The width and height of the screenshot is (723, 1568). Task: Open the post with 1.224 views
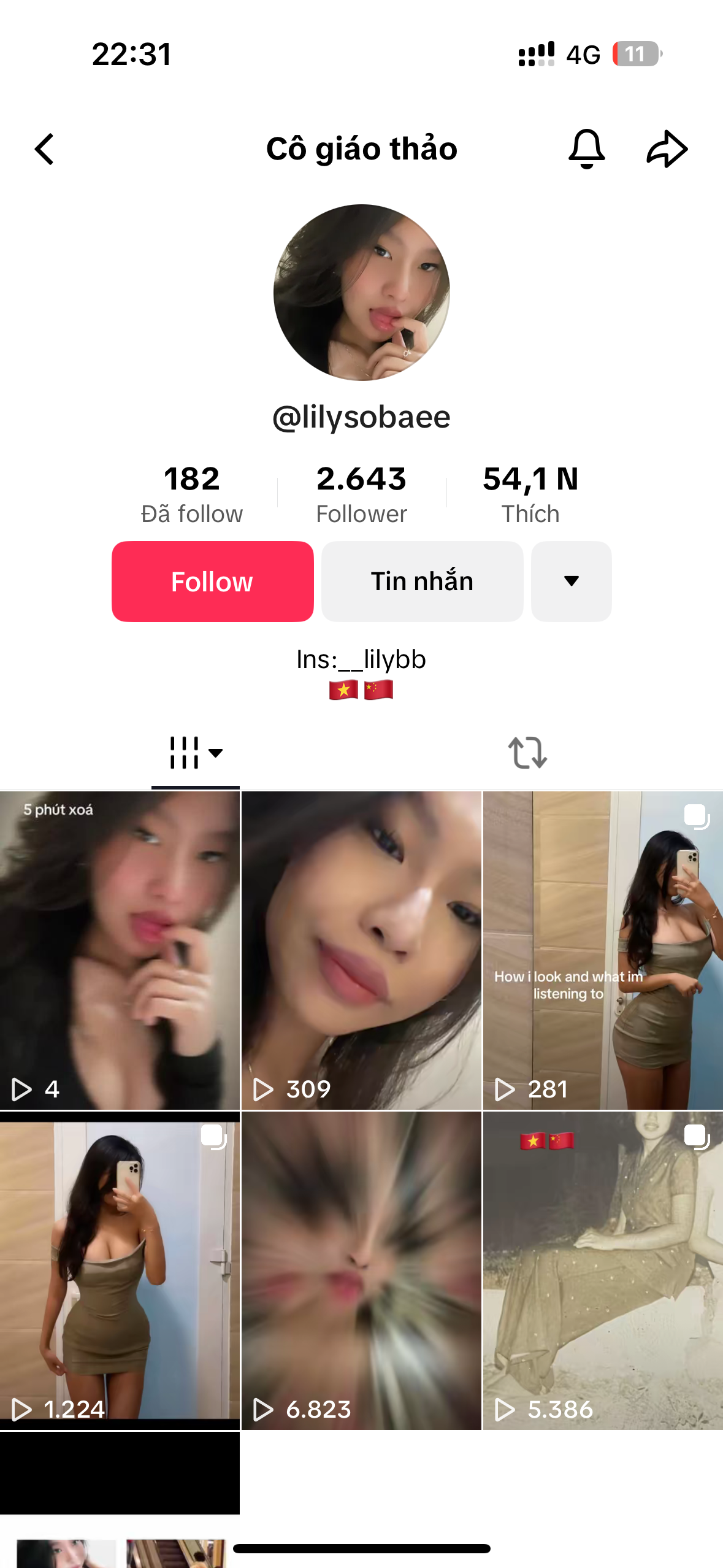(120, 1270)
